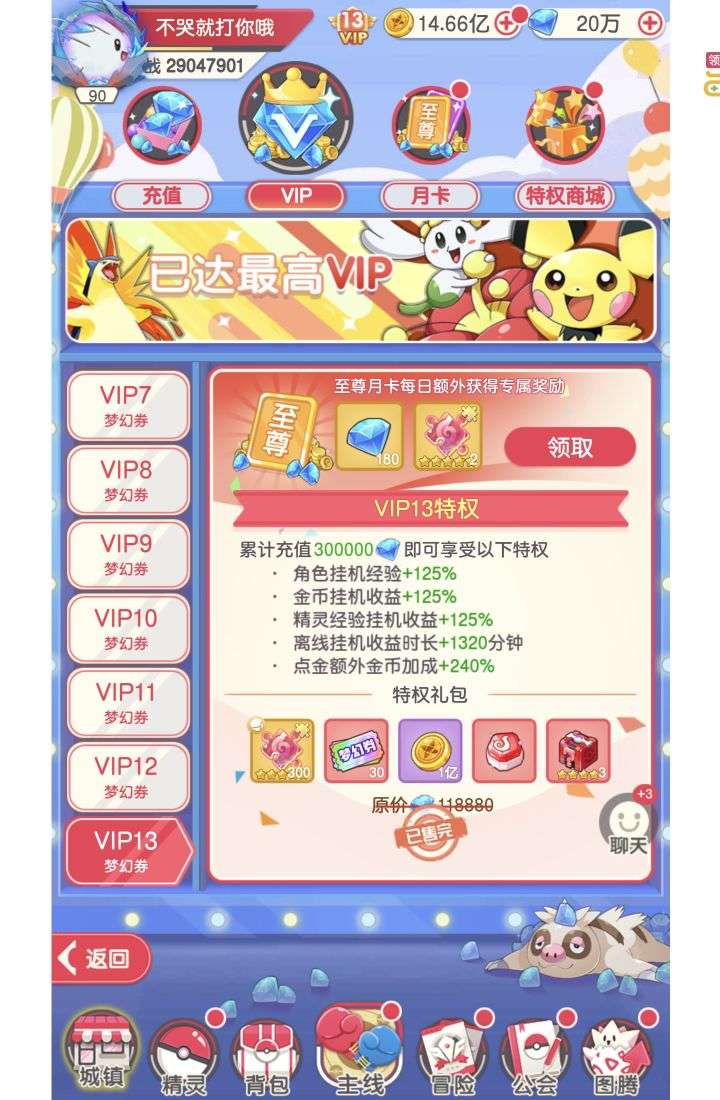Select the VIP8 梦幻券 entry

[127, 480]
